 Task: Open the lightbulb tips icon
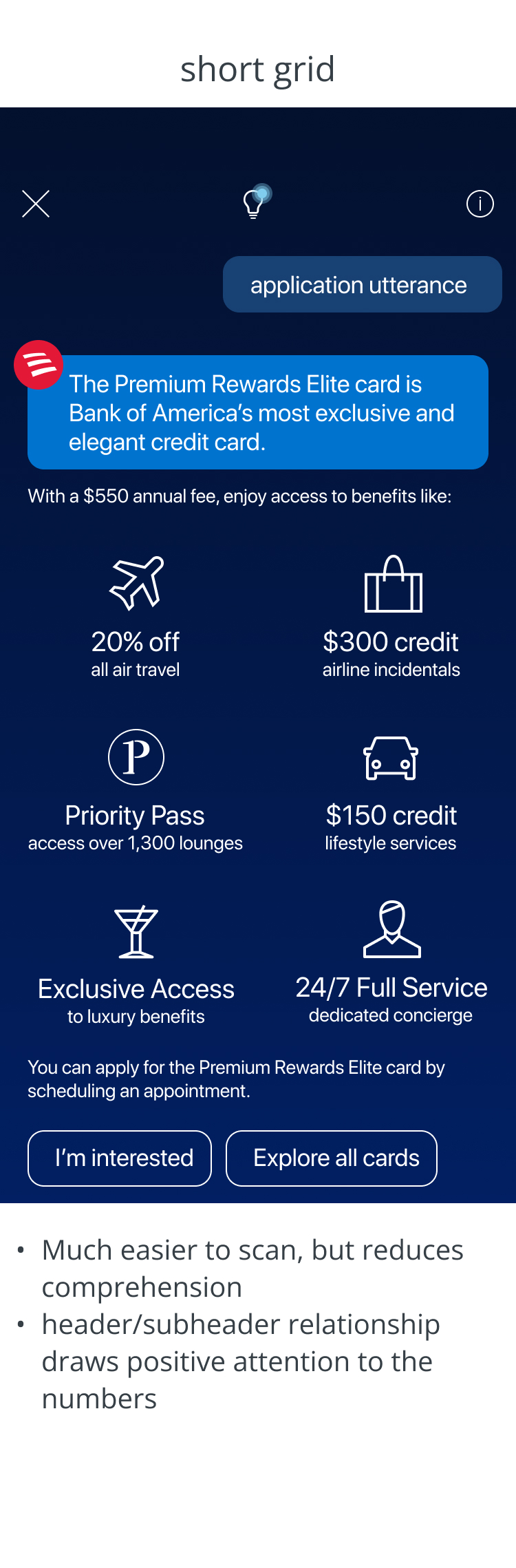(x=254, y=204)
